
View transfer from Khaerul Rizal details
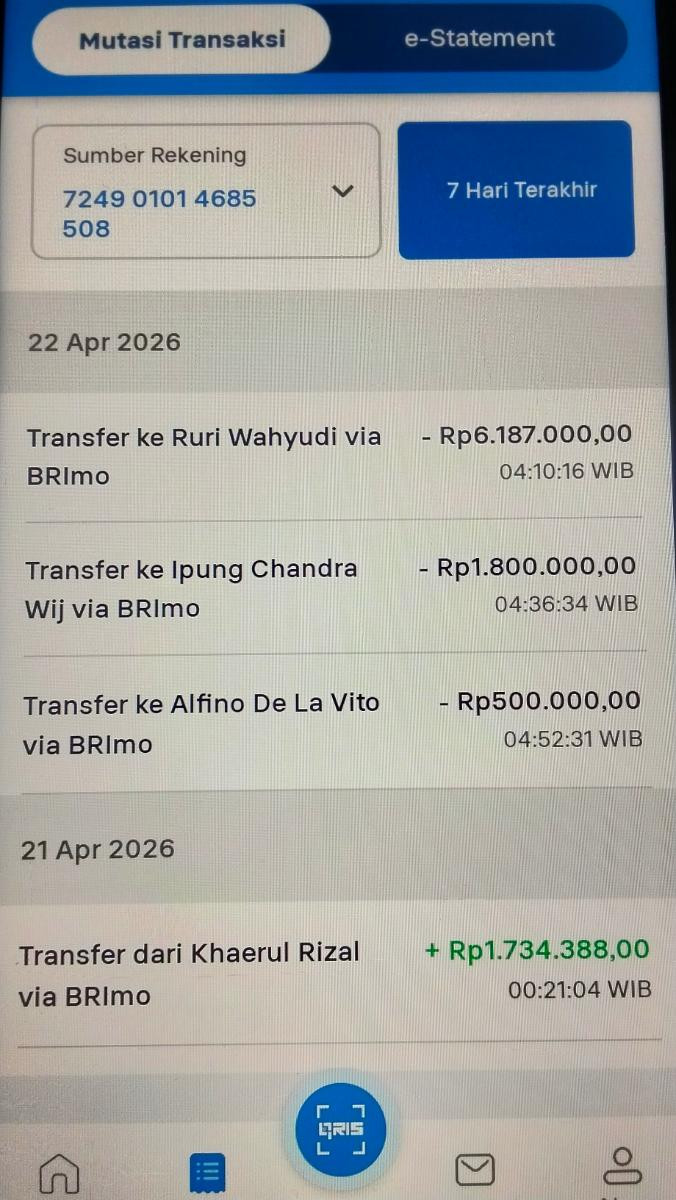(334, 972)
